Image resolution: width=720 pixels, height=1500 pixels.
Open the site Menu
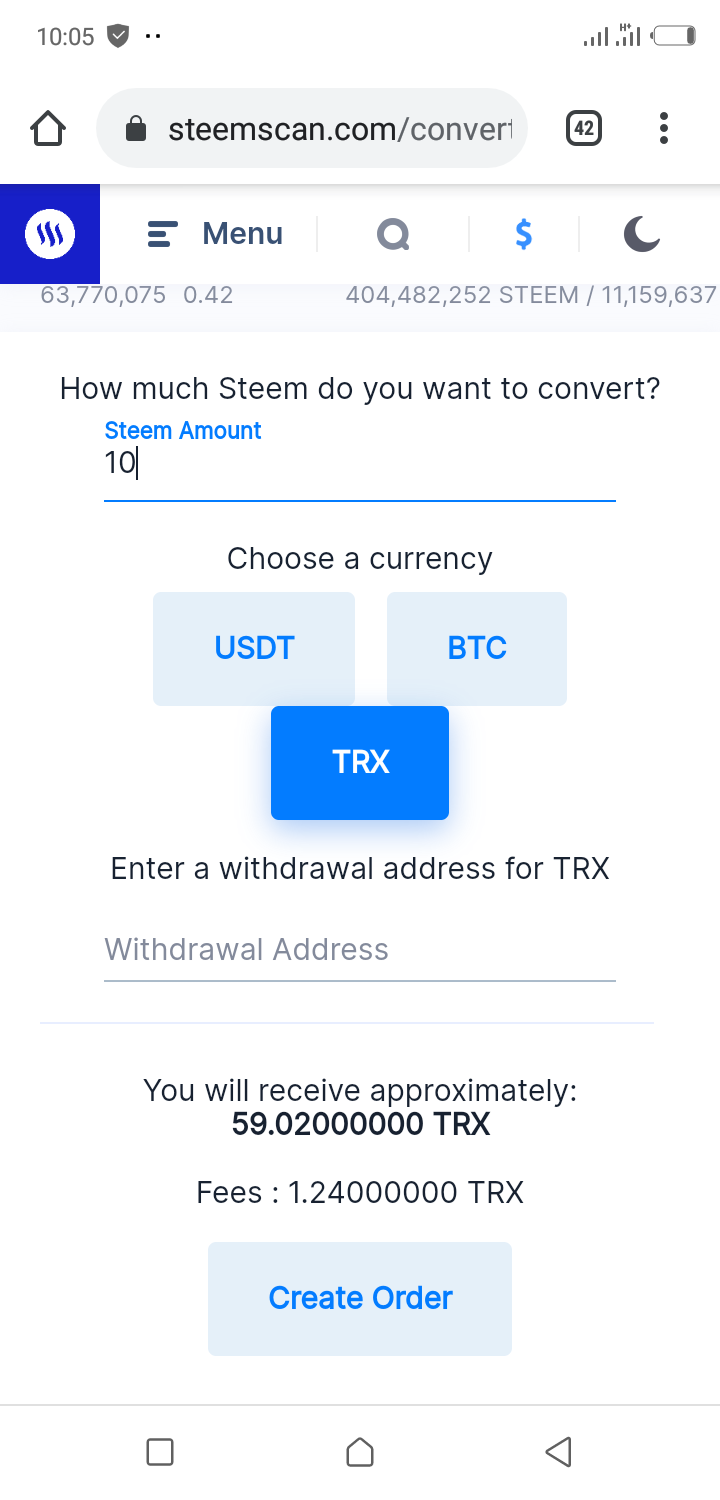pyautogui.click(x=215, y=234)
